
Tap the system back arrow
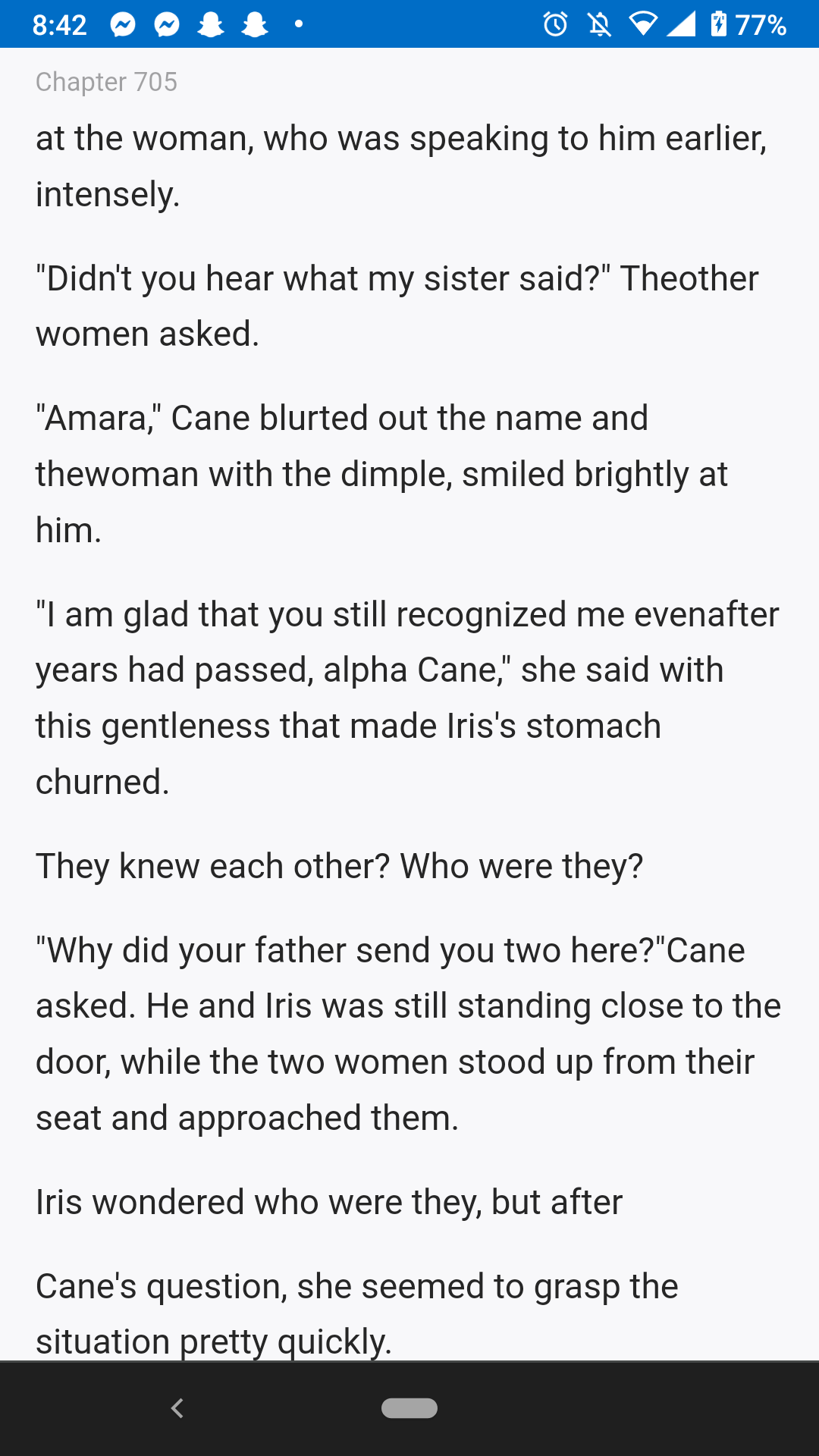point(177,1408)
